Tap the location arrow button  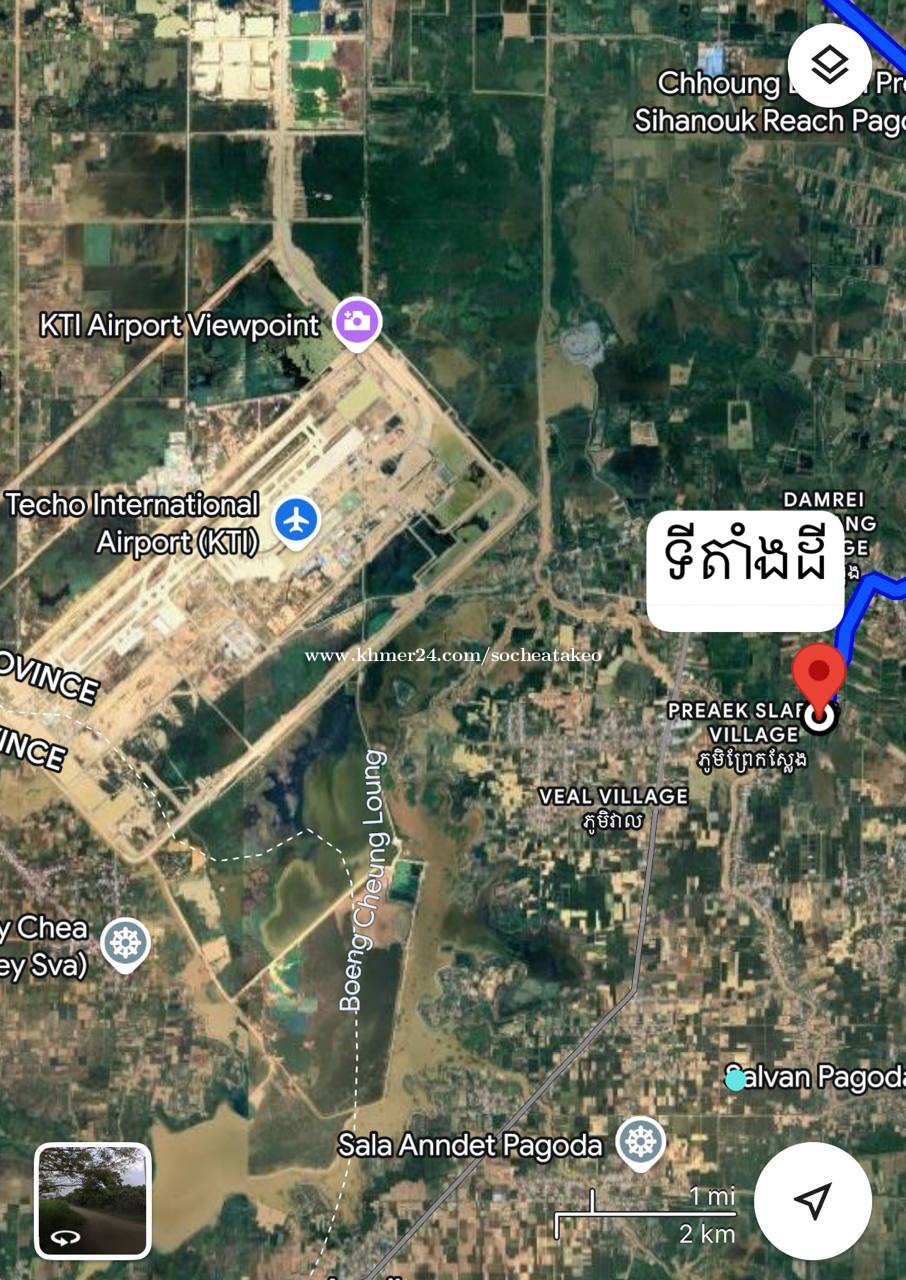coord(813,1201)
